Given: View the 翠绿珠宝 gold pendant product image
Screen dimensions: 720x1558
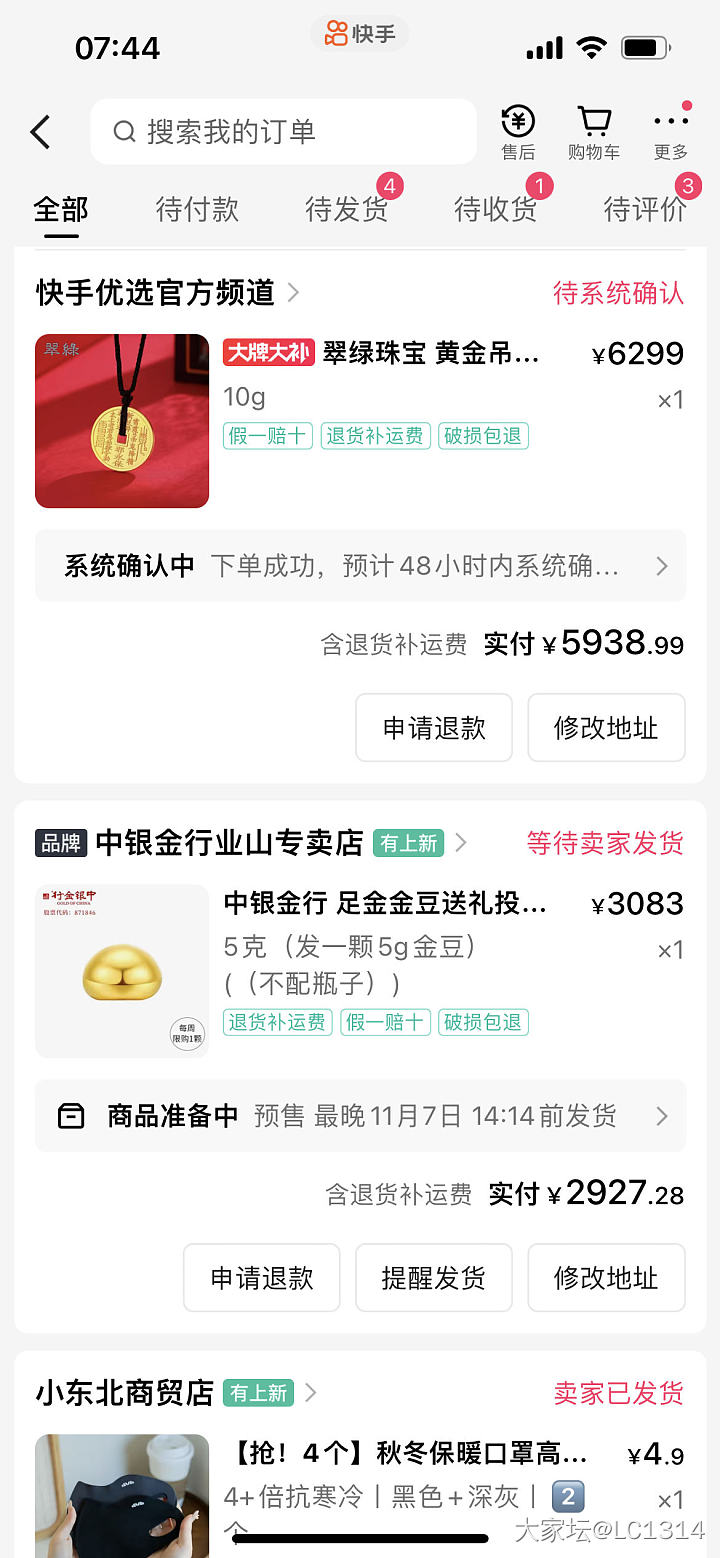Looking at the screenshot, I should 122,421.
